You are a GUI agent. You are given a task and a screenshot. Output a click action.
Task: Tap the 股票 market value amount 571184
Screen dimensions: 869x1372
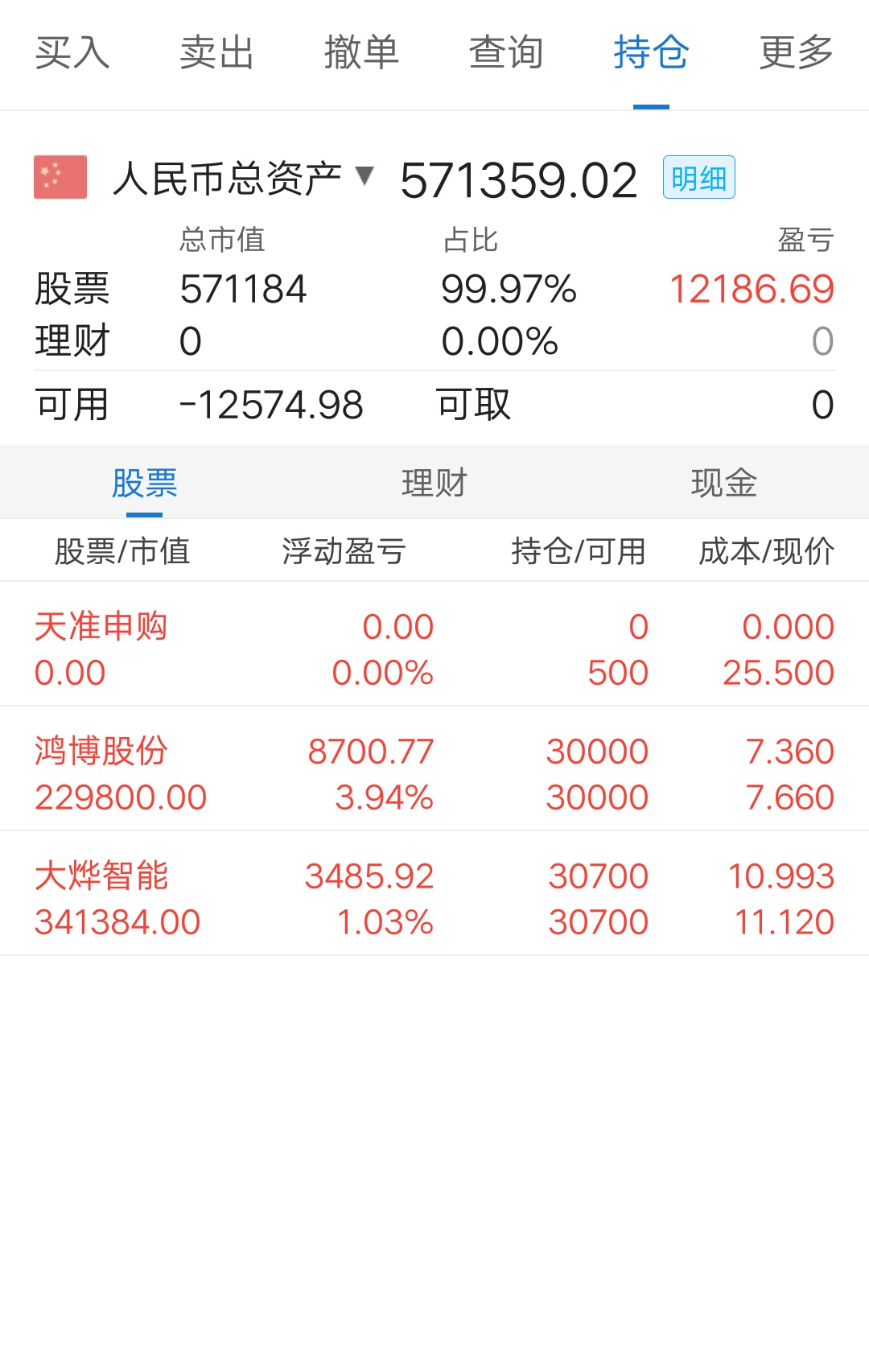pos(243,290)
